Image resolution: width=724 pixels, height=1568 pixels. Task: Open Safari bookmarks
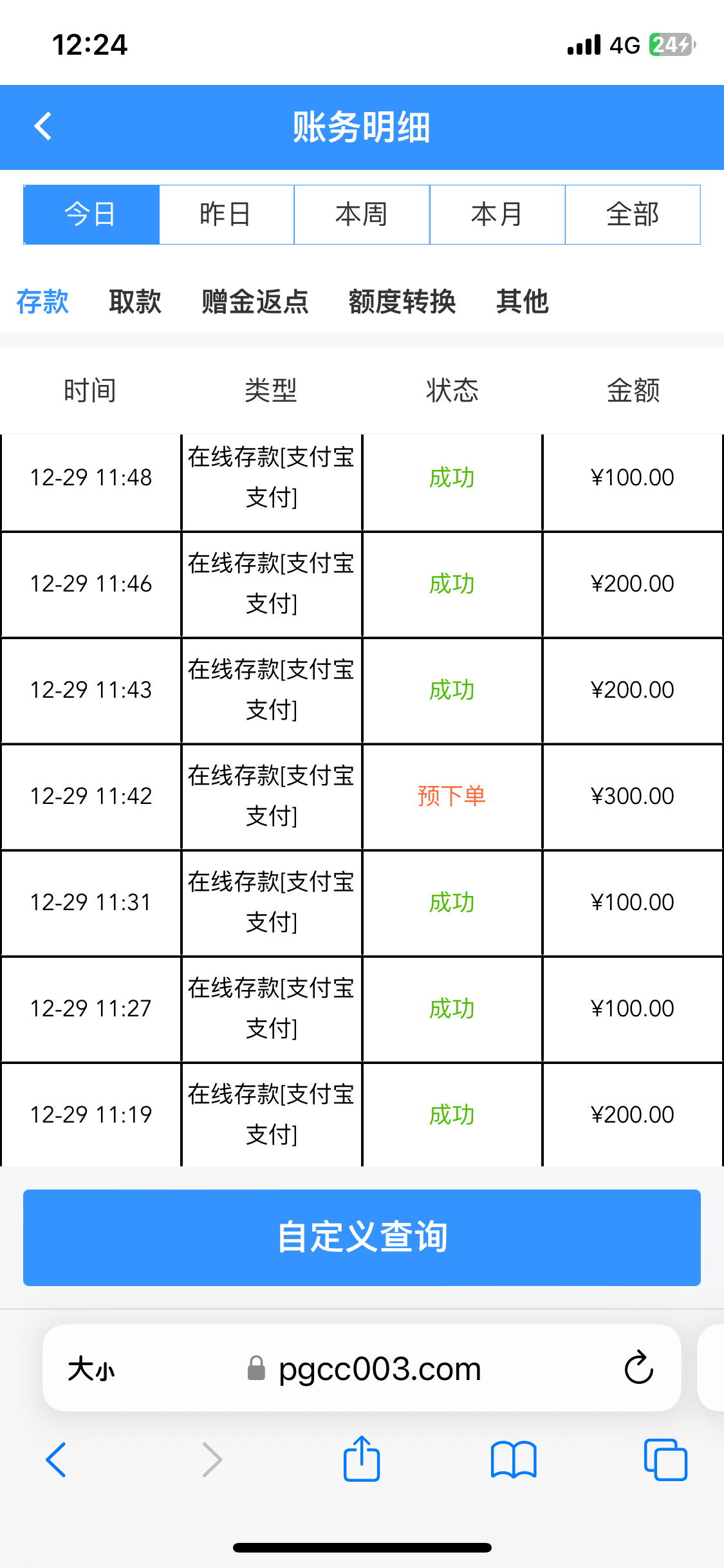(513, 1459)
